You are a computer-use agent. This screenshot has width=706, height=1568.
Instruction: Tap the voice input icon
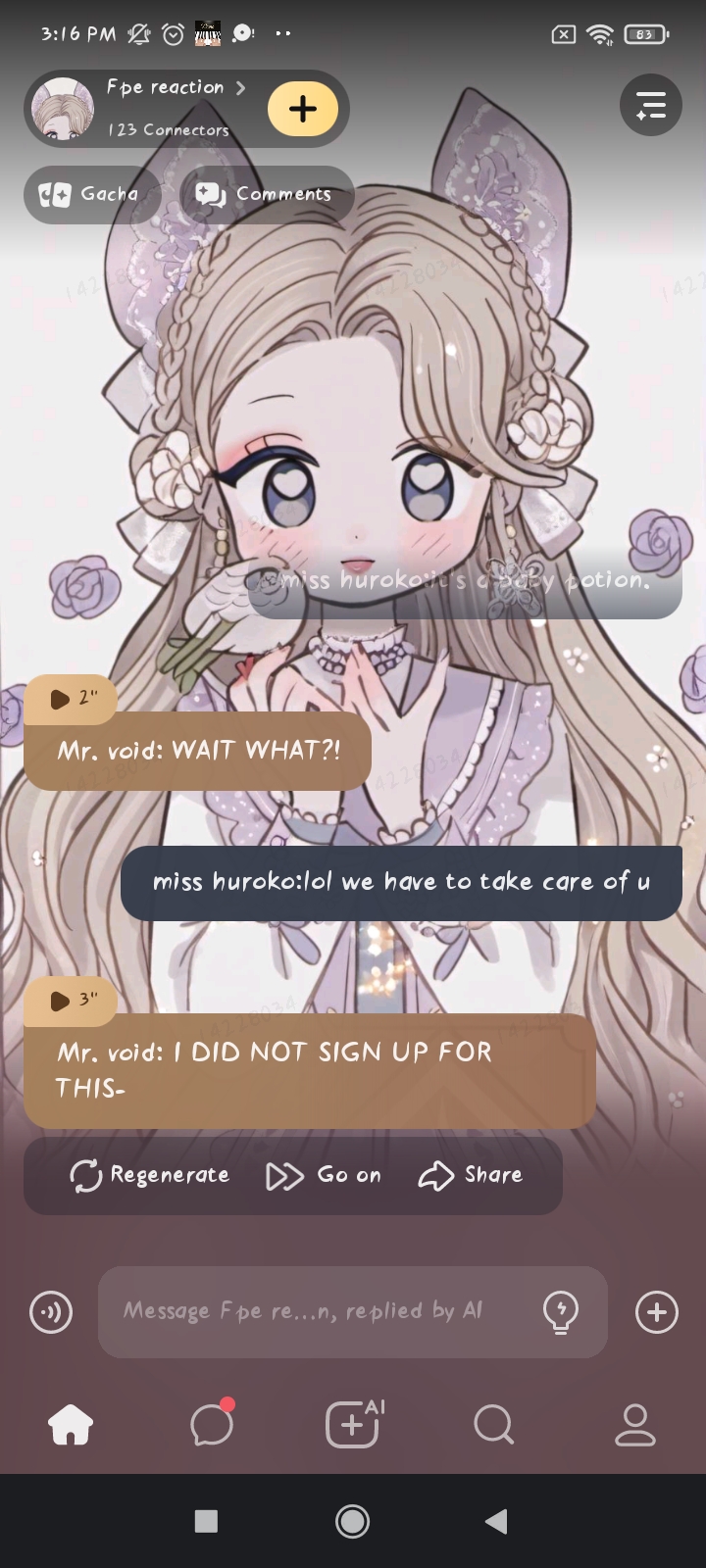click(51, 1312)
